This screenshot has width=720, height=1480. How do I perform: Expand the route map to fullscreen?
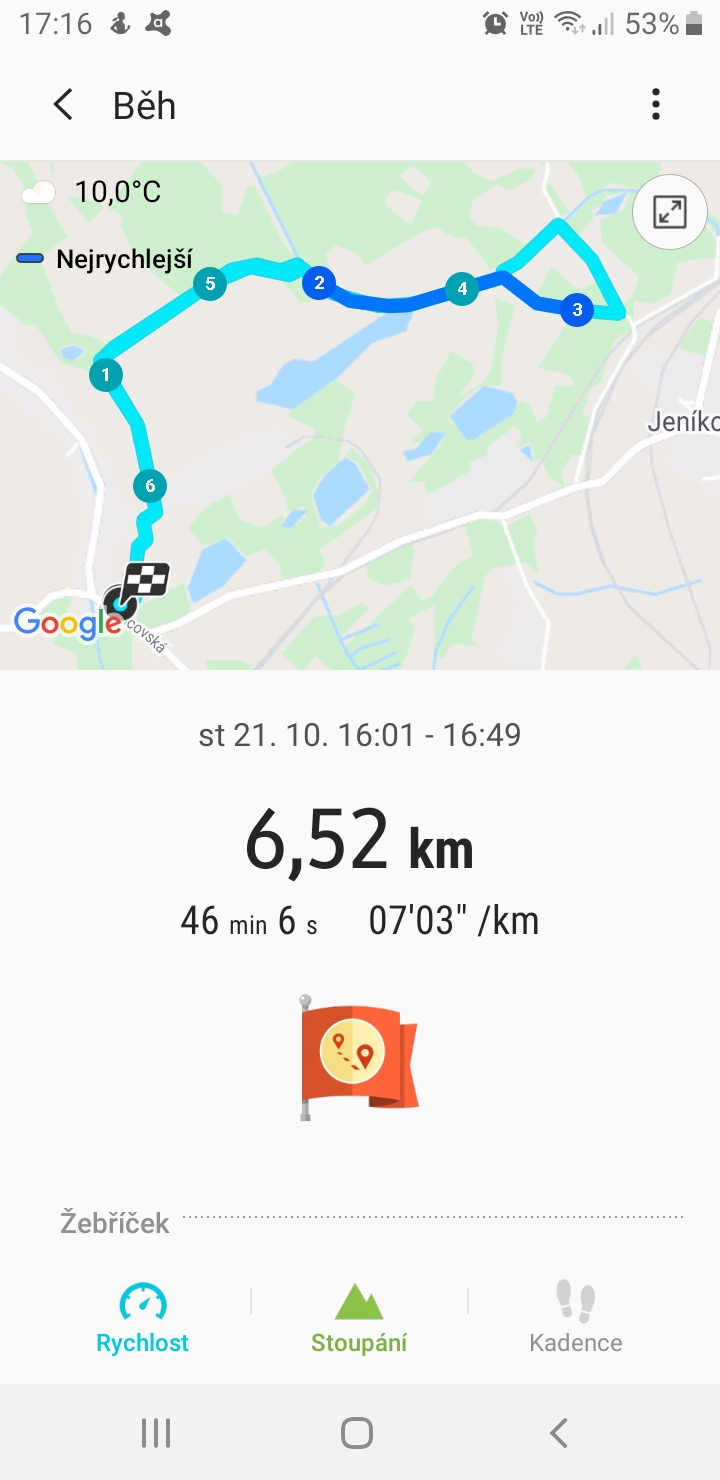(x=670, y=212)
